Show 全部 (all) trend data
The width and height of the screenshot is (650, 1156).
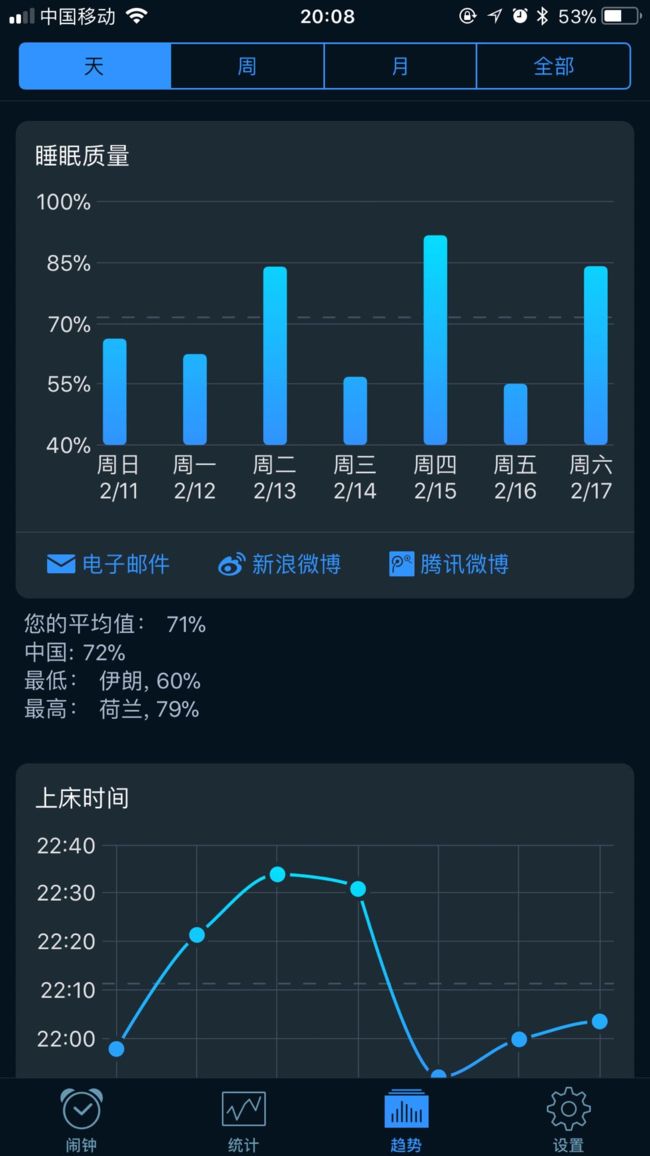(x=553, y=66)
